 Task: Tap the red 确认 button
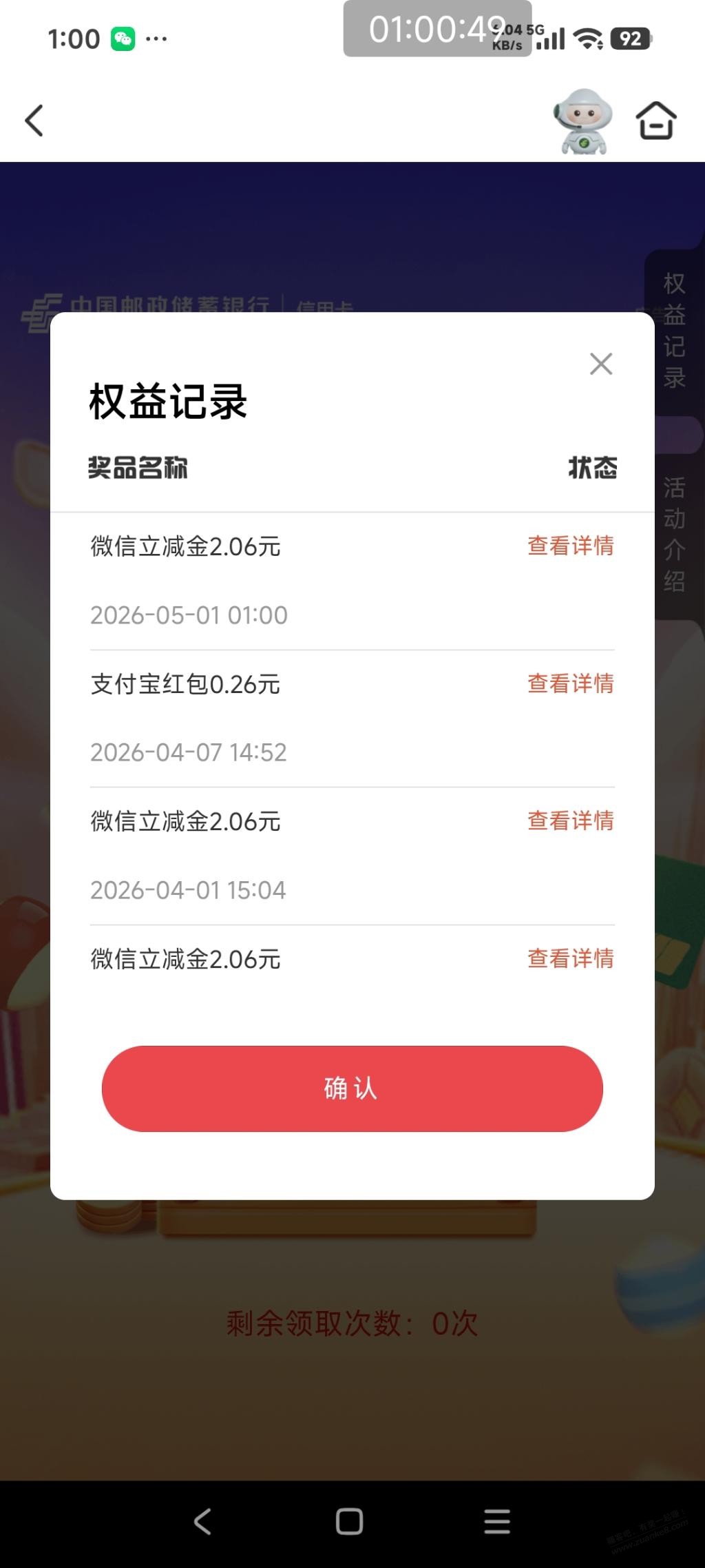pyautogui.click(x=351, y=1089)
